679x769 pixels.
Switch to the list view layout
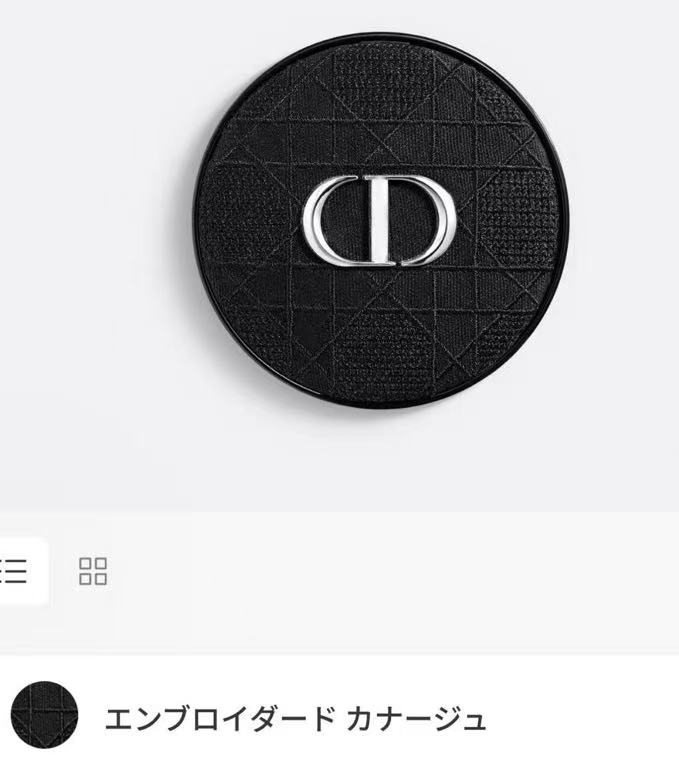(x=16, y=571)
